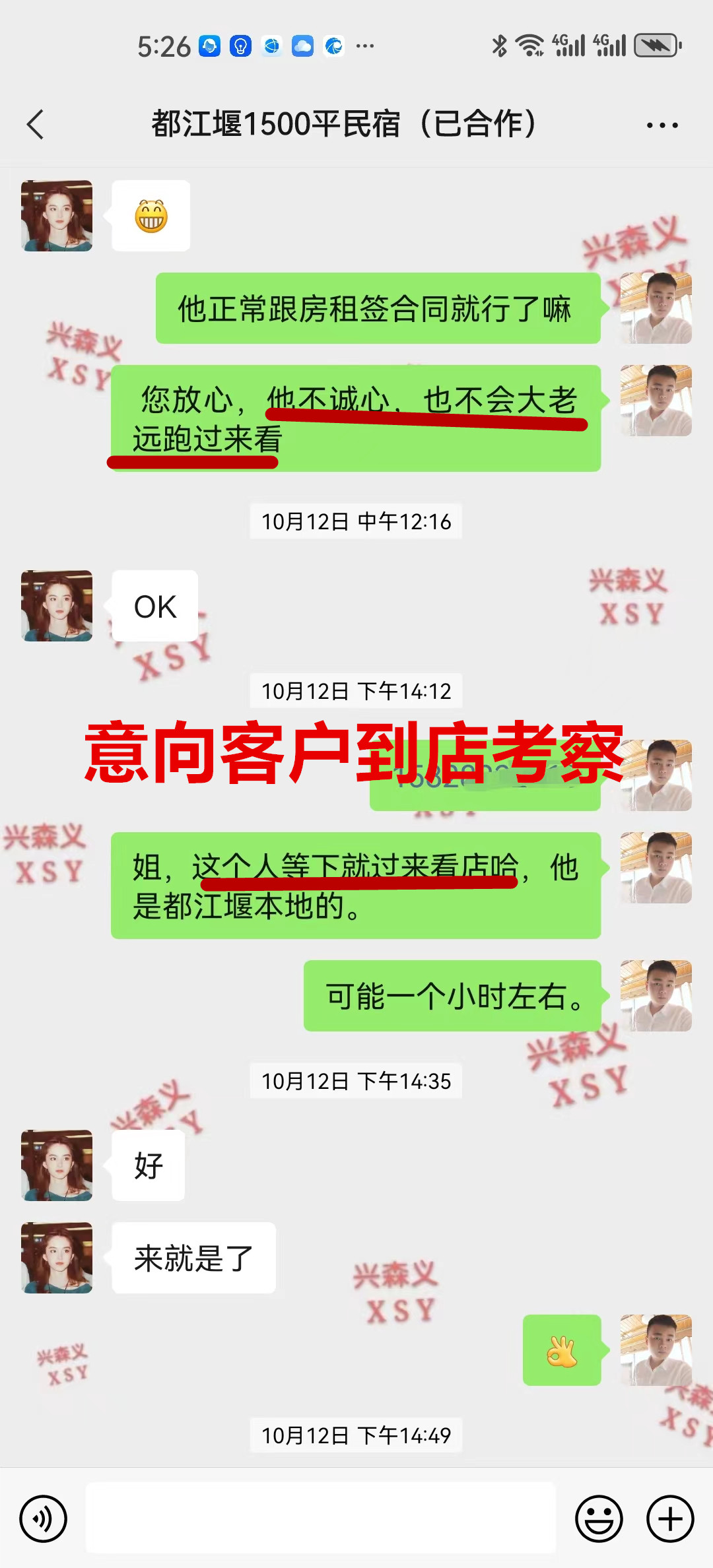Open the chat's three-dot more menu
Screen dimensions: 713x1568
click(662, 125)
